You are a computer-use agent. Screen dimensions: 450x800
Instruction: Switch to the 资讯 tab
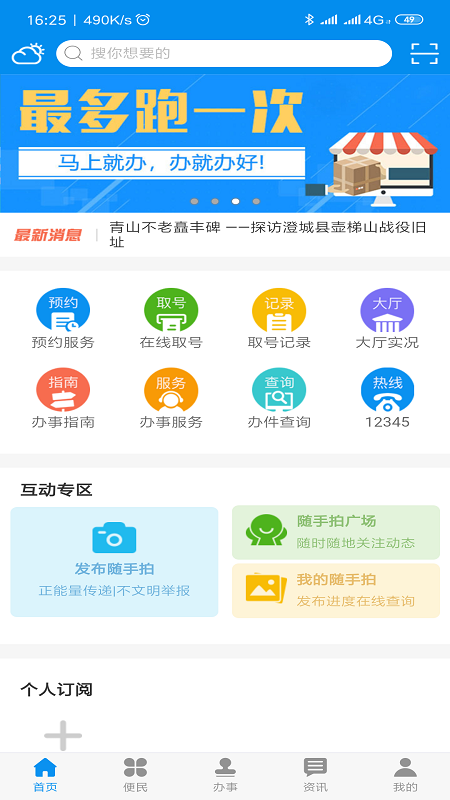point(315,775)
